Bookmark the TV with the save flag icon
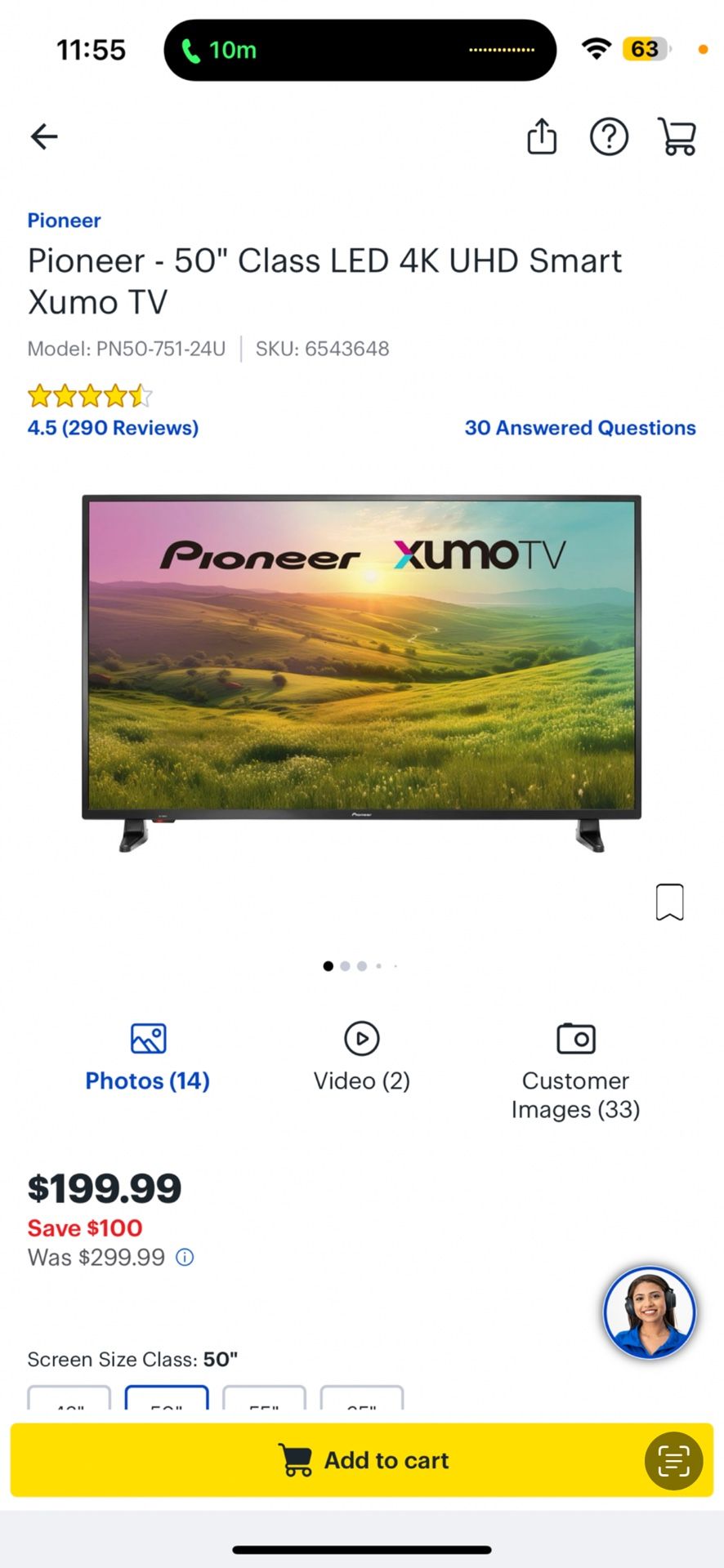The height and width of the screenshot is (1568, 724). pos(669,902)
